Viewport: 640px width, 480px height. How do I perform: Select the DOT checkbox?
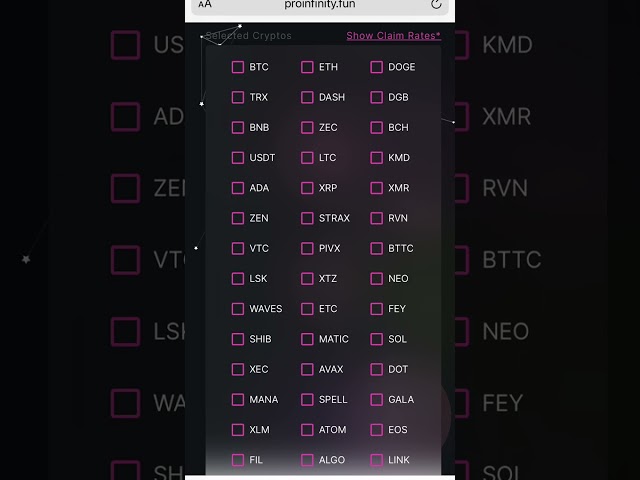(377, 369)
